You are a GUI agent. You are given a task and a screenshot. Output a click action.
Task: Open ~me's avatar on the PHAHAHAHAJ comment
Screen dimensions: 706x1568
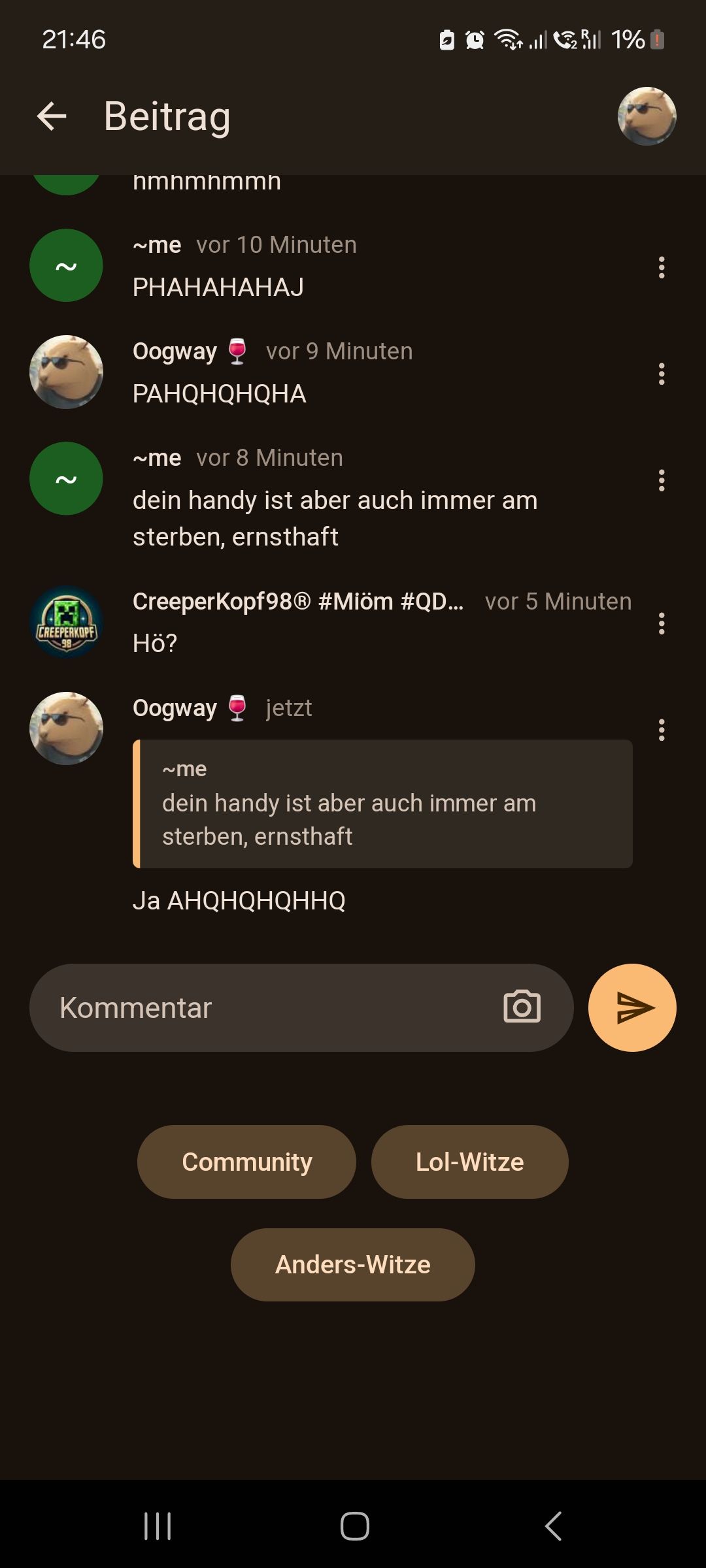click(x=66, y=265)
